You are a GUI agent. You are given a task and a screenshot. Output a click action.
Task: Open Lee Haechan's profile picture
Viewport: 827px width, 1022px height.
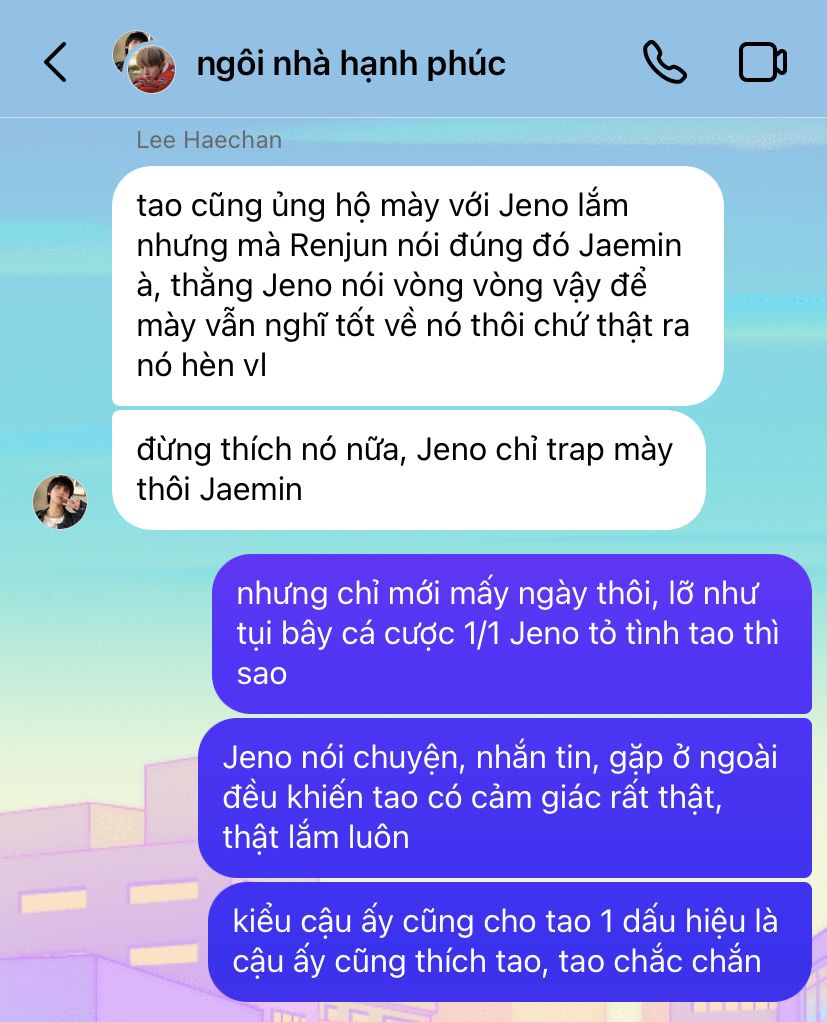(x=60, y=501)
